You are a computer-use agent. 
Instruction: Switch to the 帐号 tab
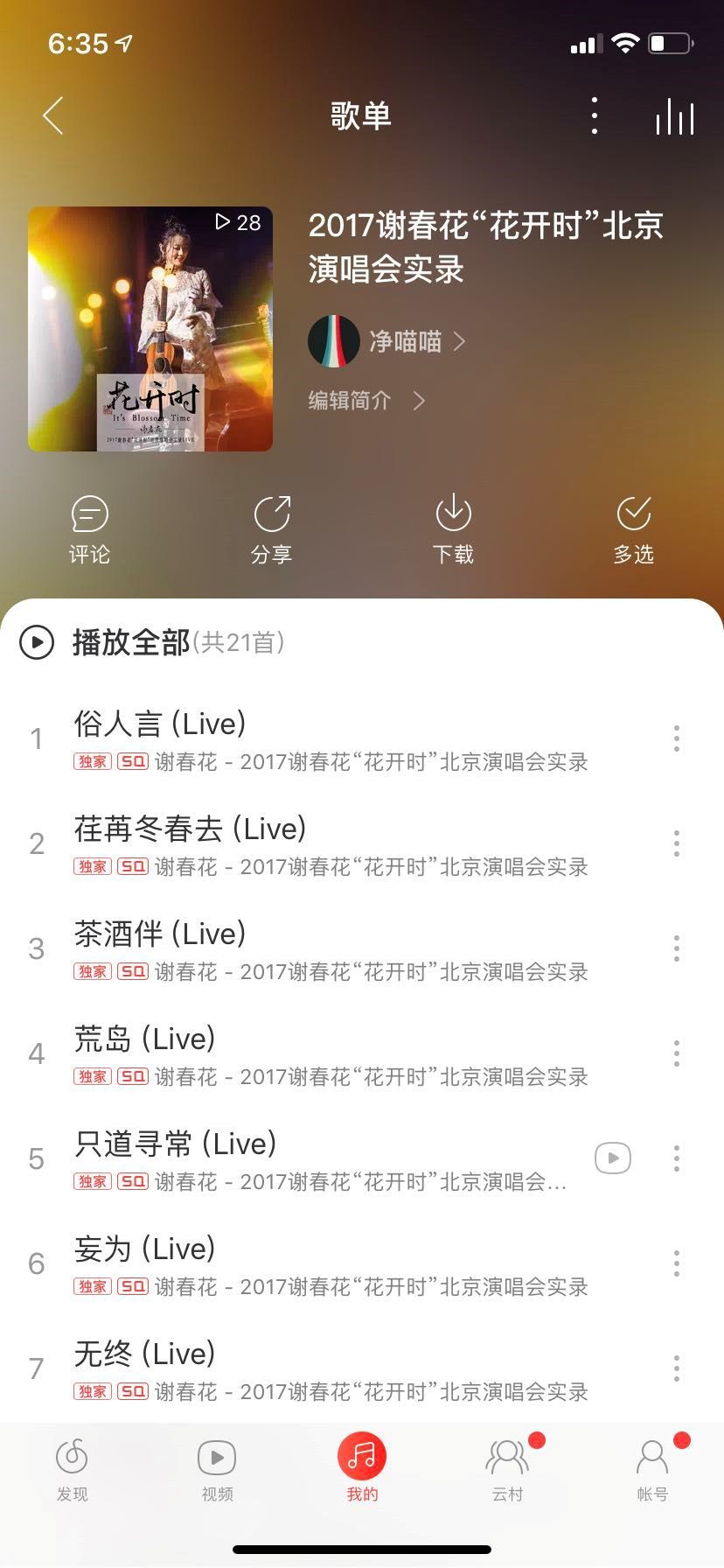tap(652, 1470)
